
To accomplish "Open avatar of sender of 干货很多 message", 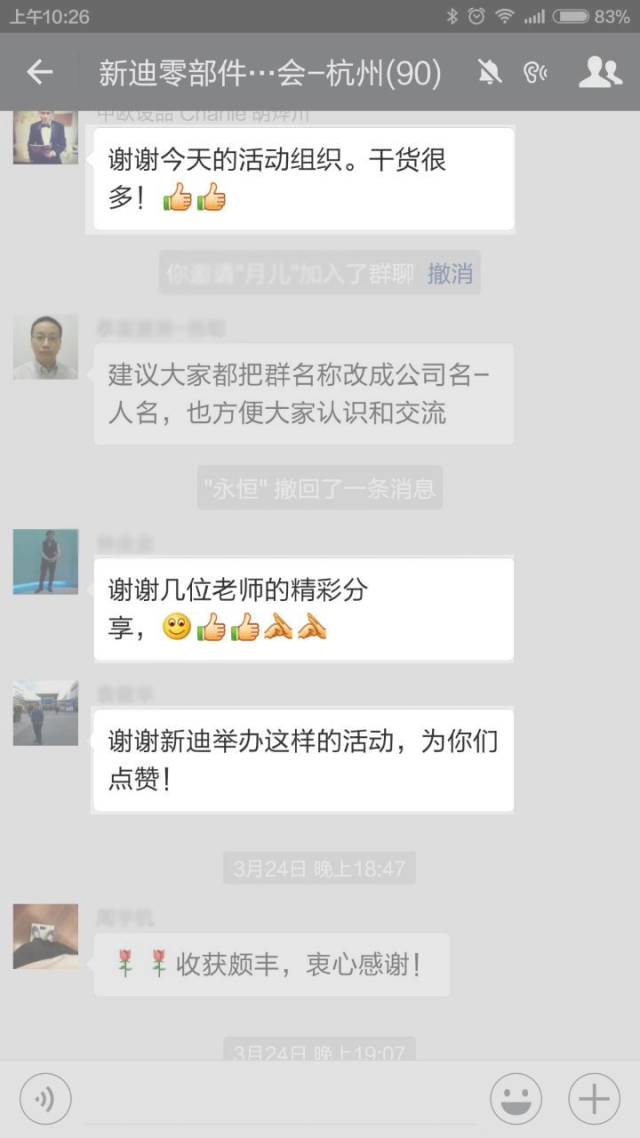I will click(45, 137).
